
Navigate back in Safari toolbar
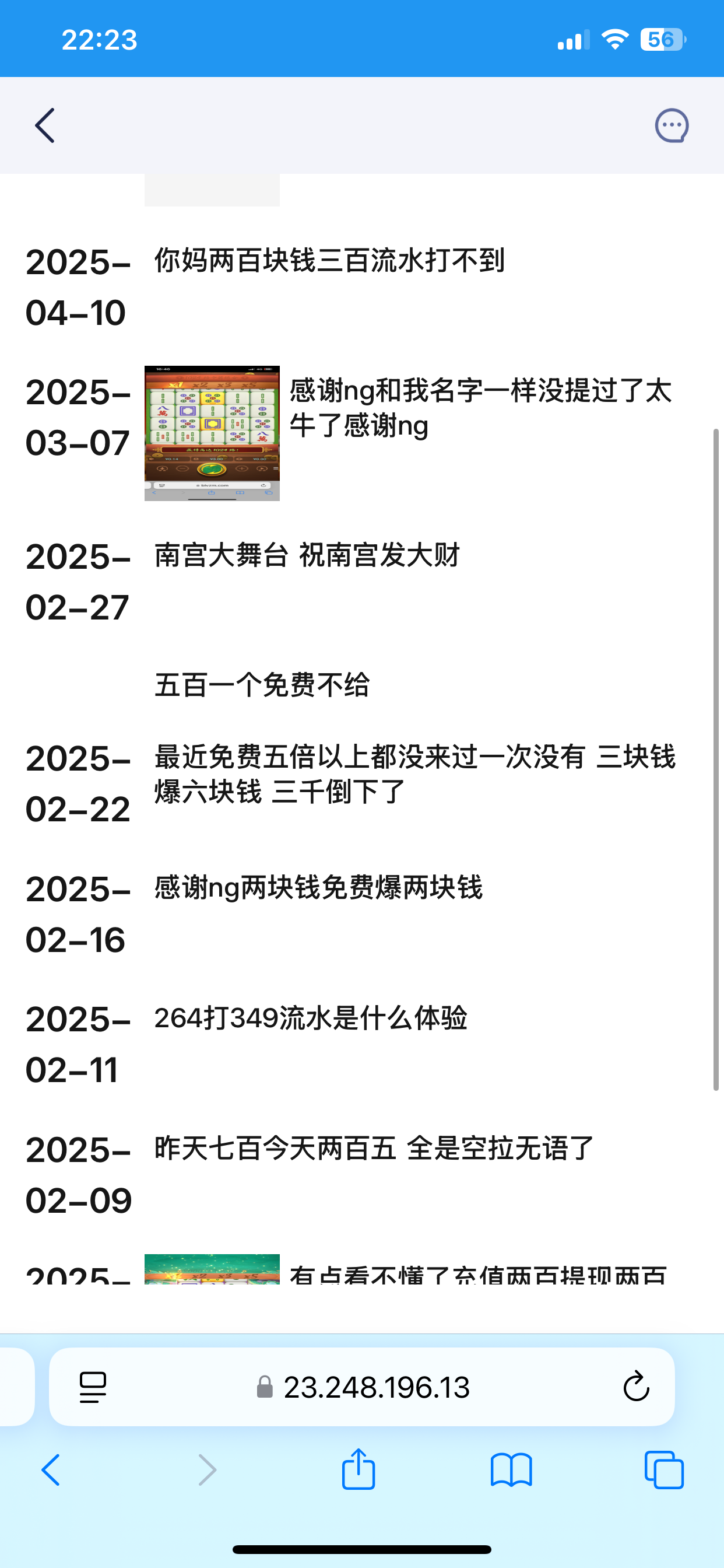[51, 1470]
